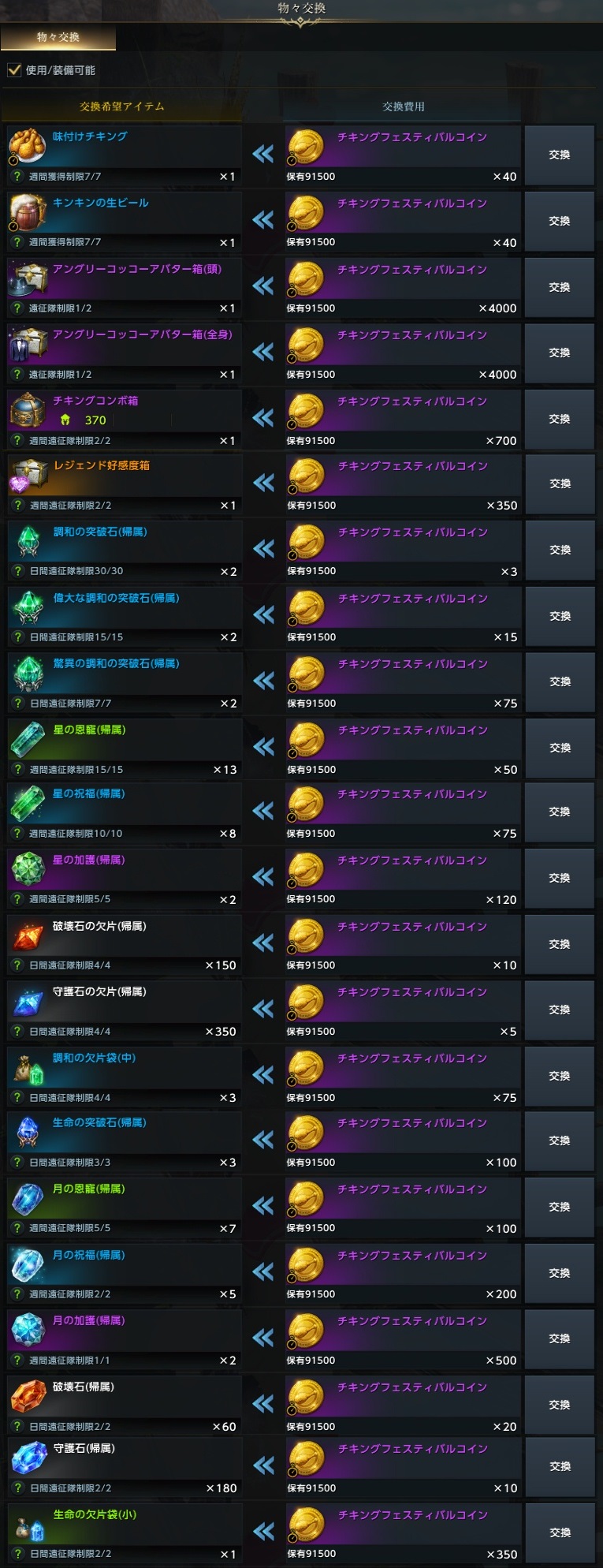Exchange for 偉大な調和の突破石(帰属)
Viewport: 603px width, 1568px height.
[x=560, y=616]
